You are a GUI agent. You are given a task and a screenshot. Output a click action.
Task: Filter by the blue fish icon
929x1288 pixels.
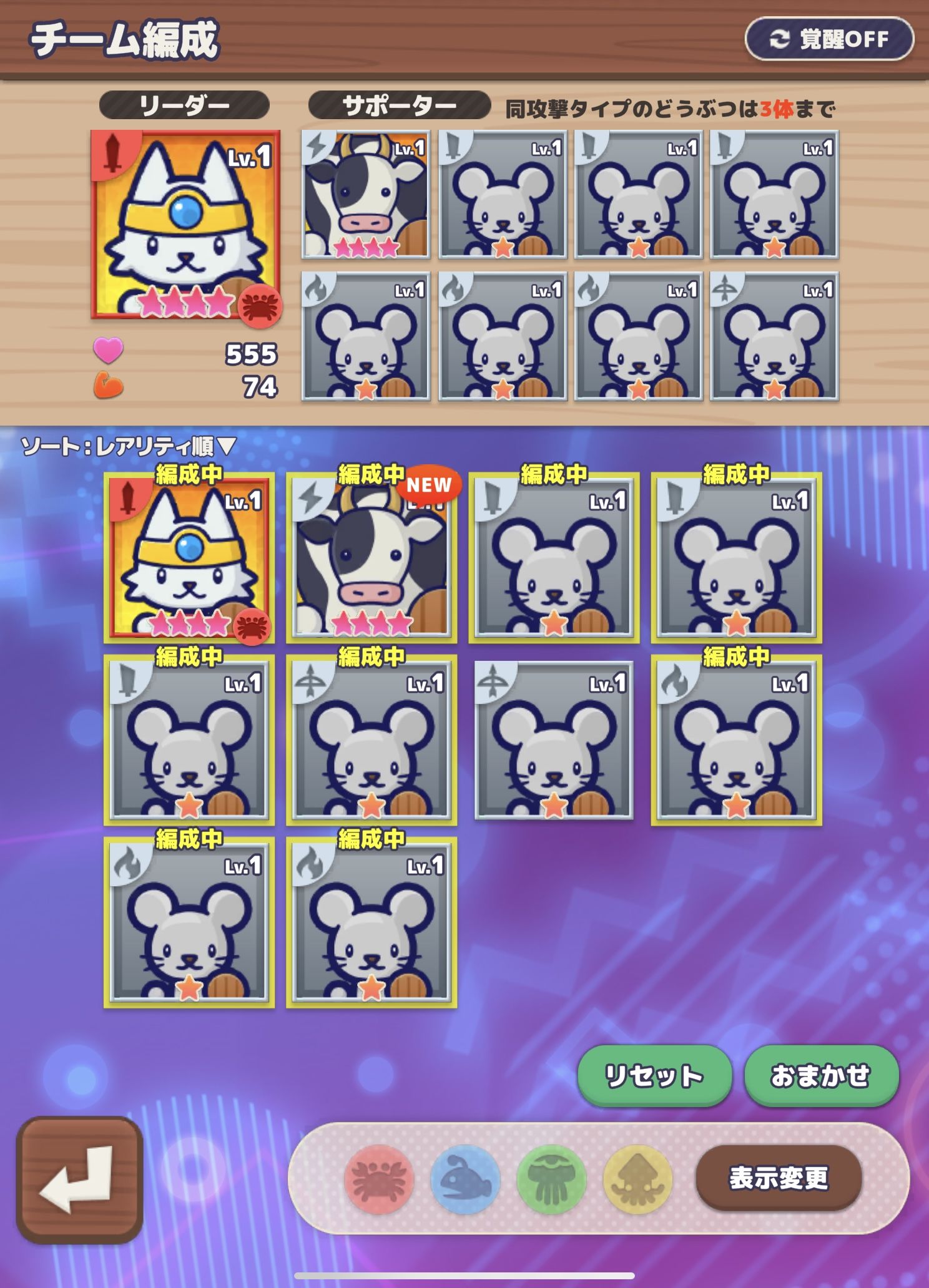(465, 1179)
